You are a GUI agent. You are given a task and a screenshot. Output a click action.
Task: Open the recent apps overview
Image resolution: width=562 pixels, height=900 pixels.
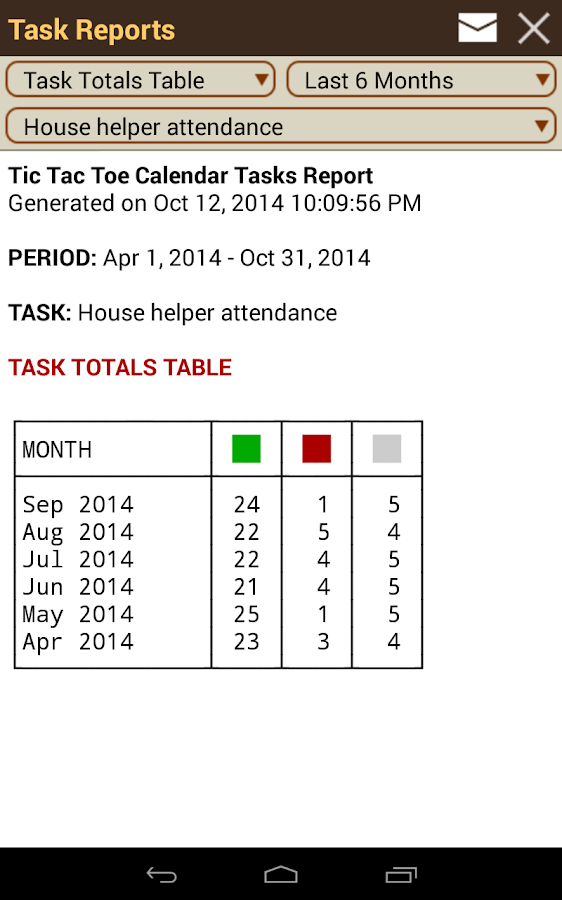coord(401,875)
